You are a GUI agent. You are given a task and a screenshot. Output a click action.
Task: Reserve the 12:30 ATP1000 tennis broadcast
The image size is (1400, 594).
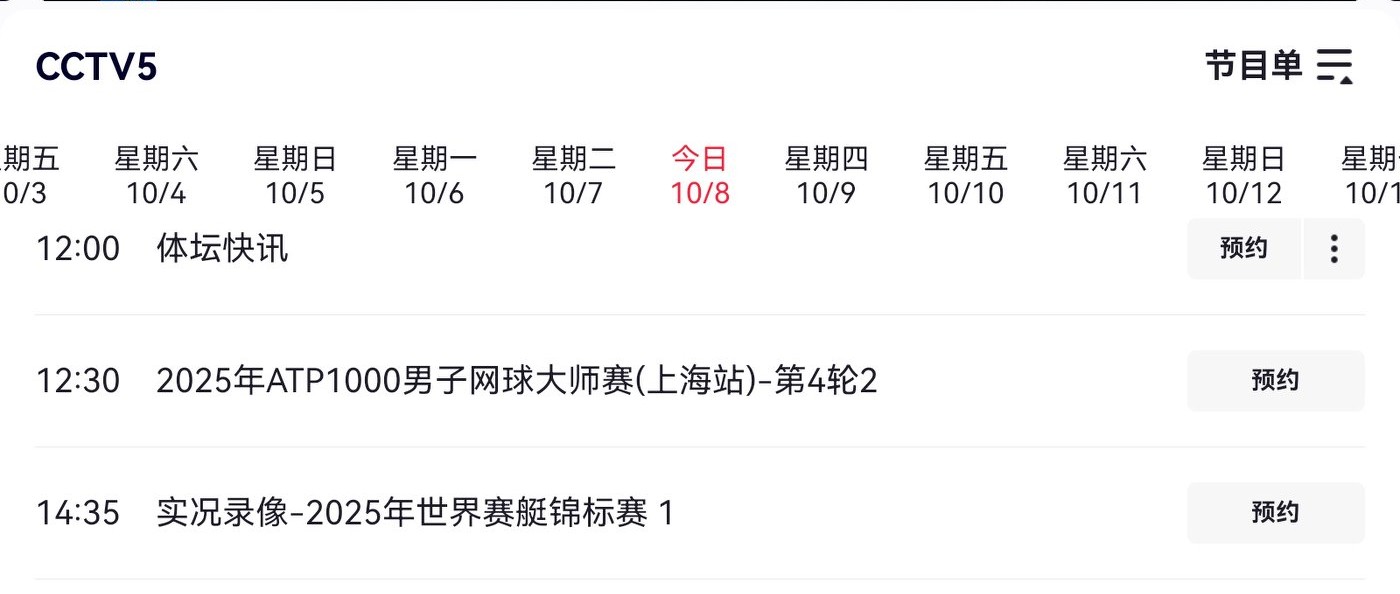pos(1275,381)
